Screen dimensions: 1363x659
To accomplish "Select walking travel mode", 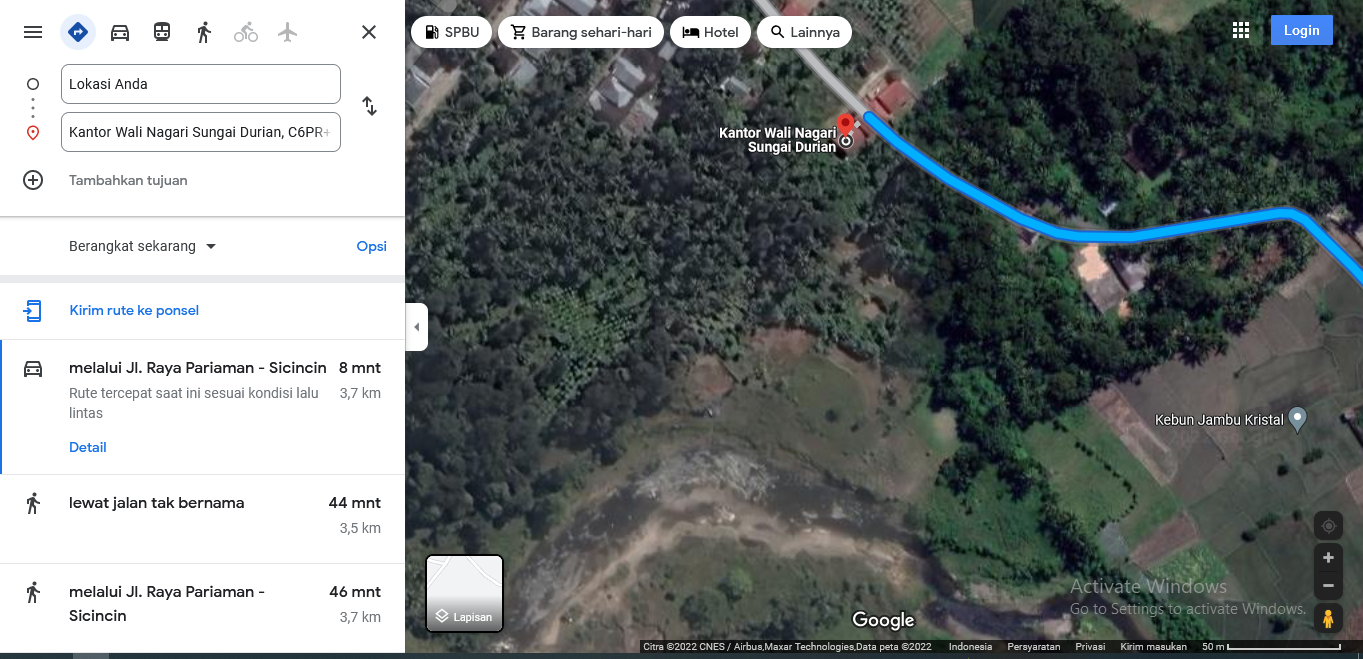I will click(x=204, y=32).
